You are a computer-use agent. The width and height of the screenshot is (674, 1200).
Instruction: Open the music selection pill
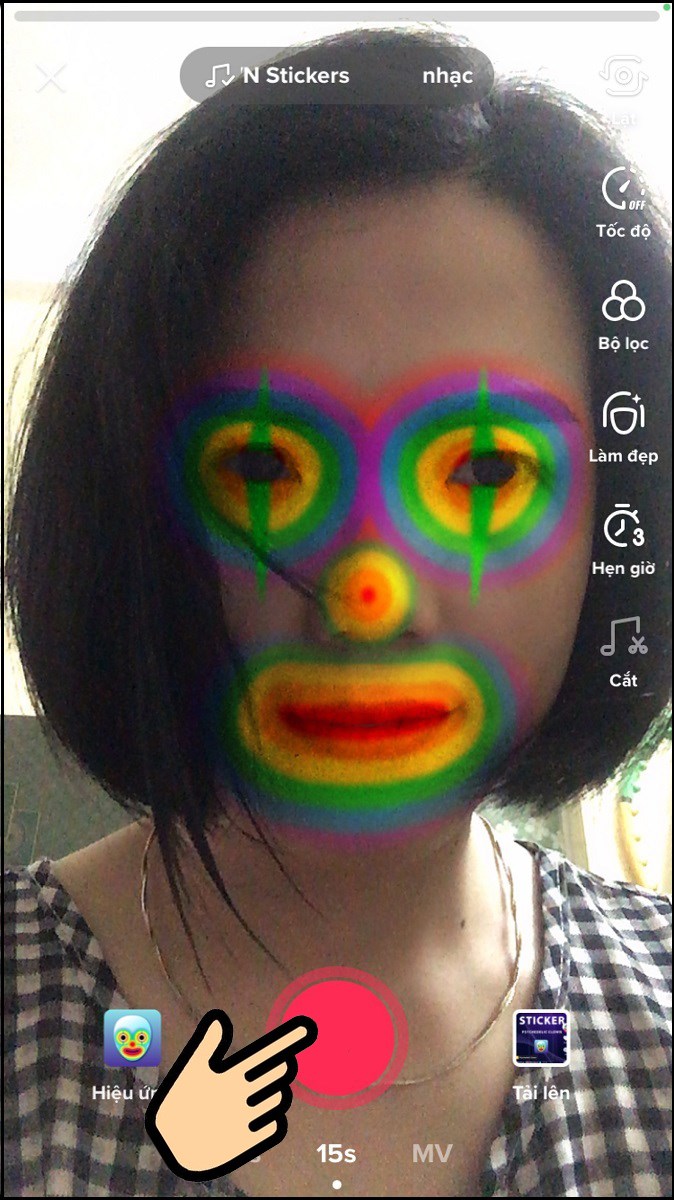pos(337,76)
